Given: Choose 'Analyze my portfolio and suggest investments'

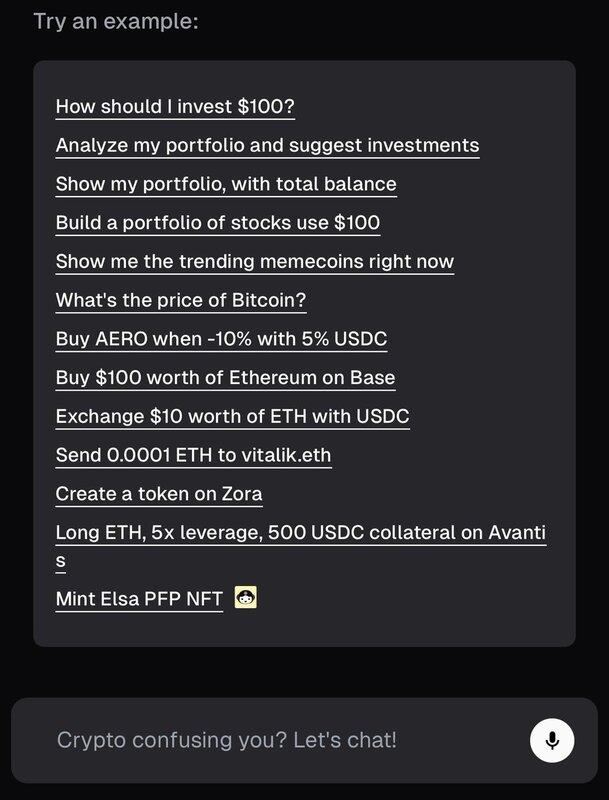Looking at the screenshot, I should point(267,145).
